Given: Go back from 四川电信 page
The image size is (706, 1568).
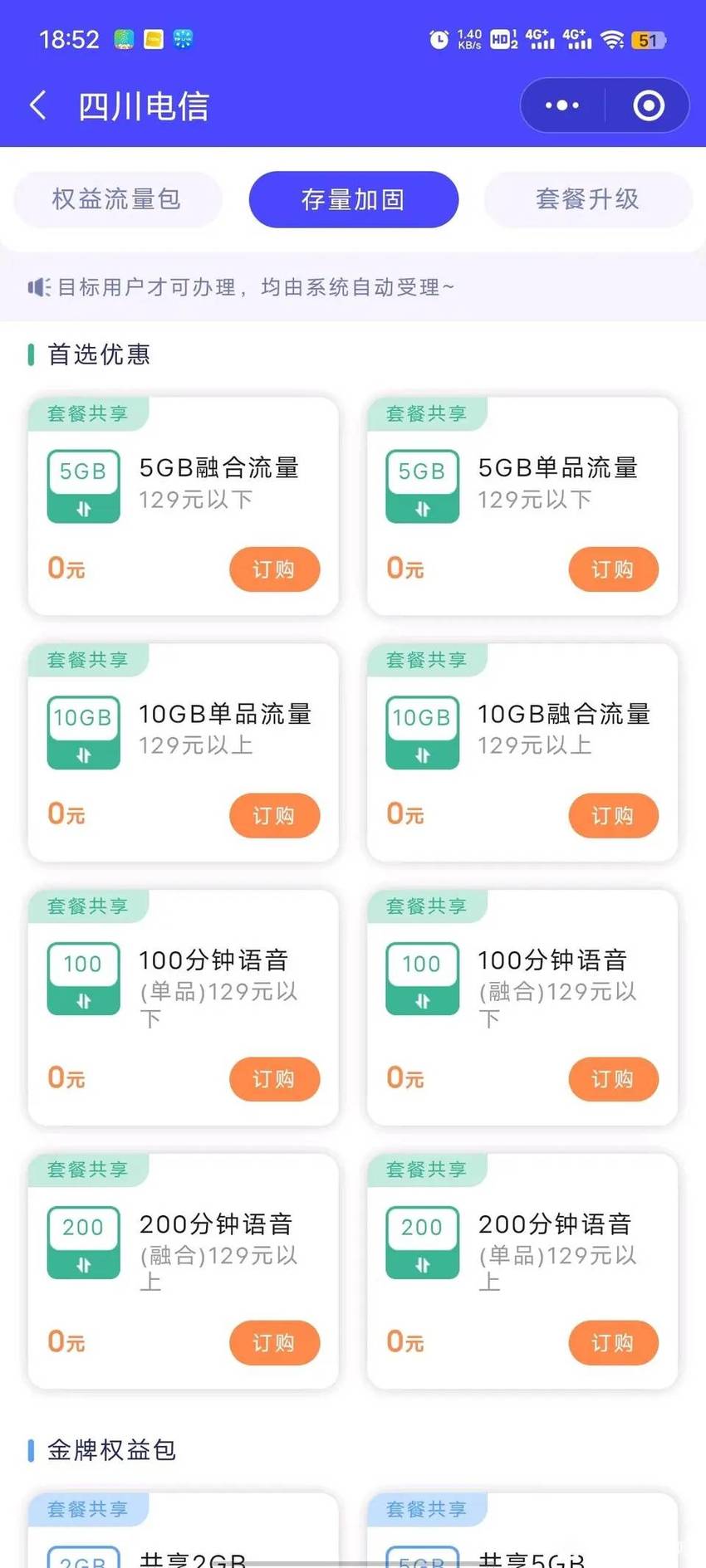Looking at the screenshot, I should 37,105.
